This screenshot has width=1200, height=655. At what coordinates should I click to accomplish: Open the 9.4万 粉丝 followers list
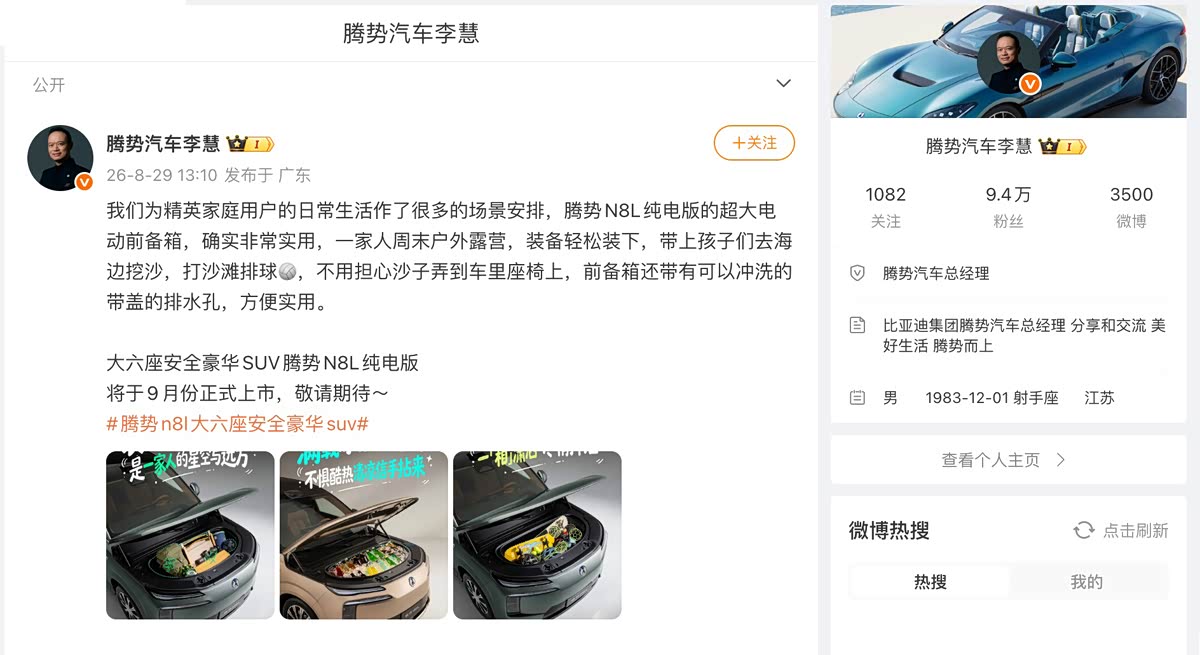pyautogui.click(x=1008, y=207)
